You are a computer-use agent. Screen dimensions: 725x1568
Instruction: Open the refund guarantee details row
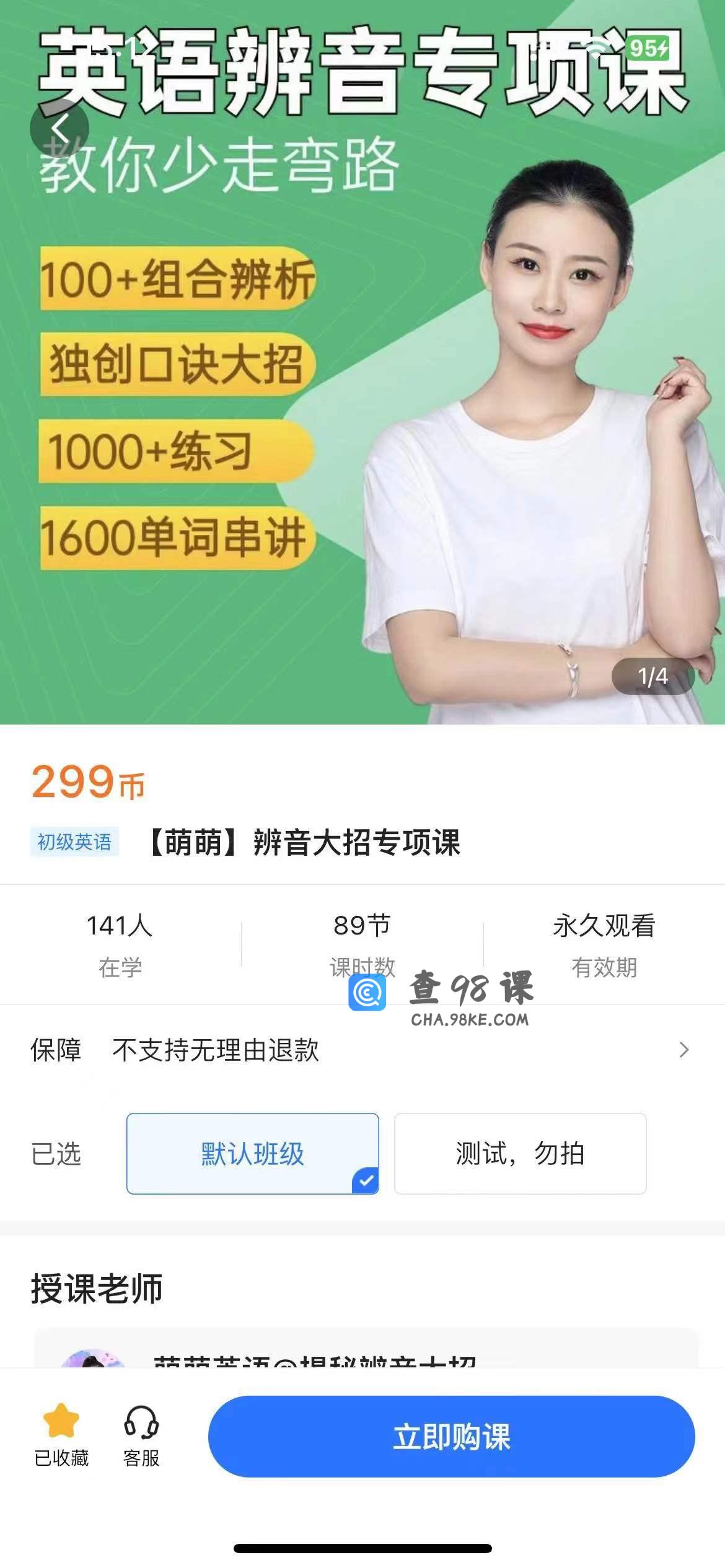tap(362, 1050)
